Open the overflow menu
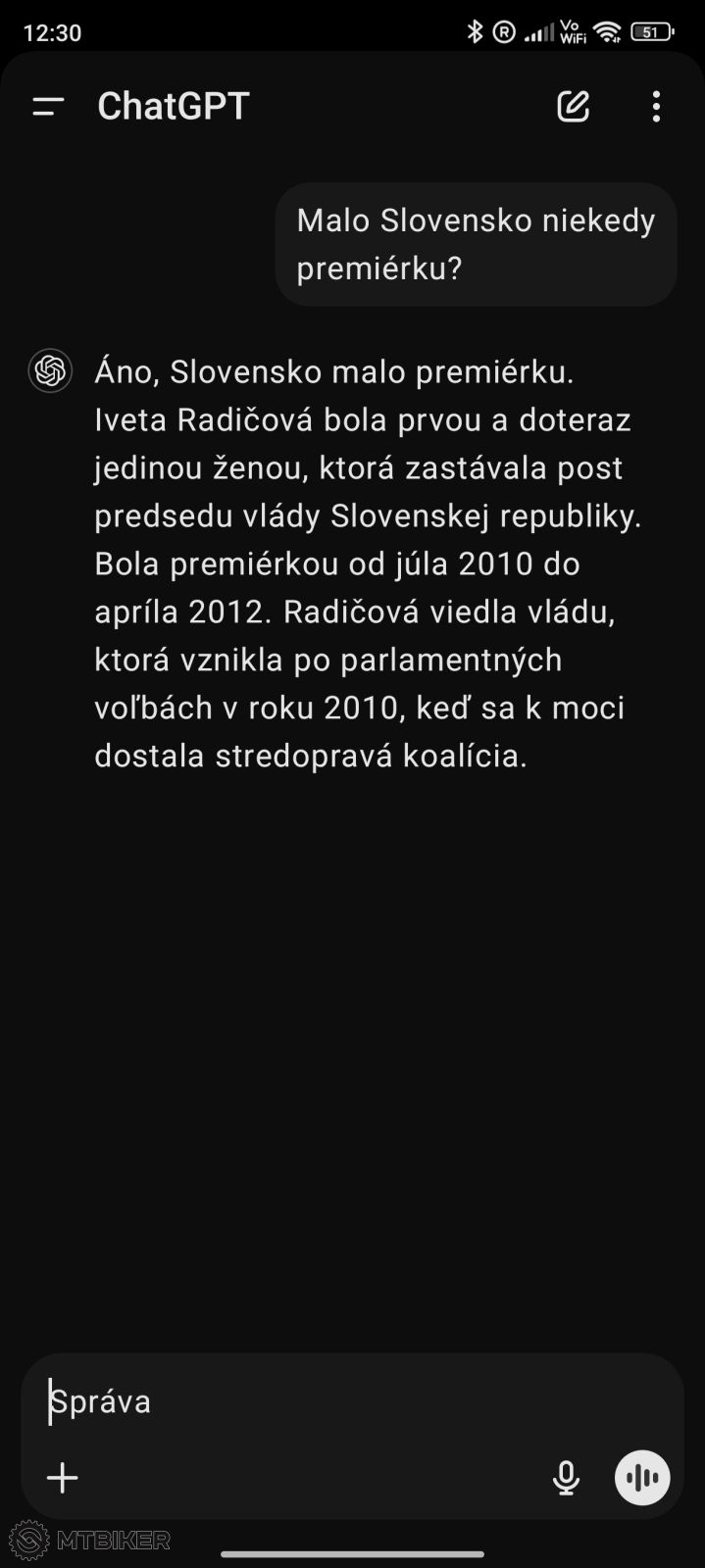This screenshot has height=1568, width=705. 656,106
